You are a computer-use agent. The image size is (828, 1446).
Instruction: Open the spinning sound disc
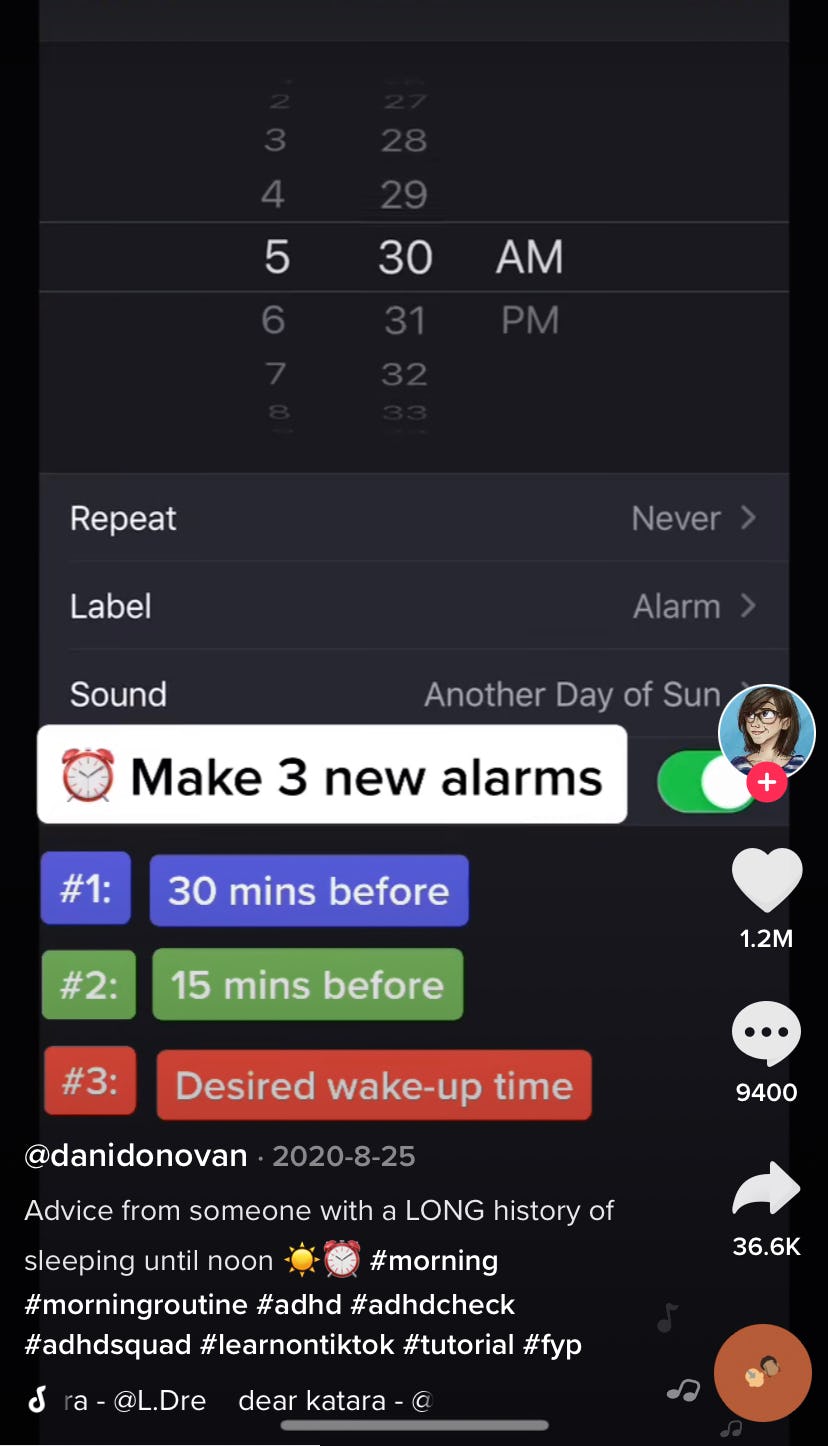(762, 1373)
